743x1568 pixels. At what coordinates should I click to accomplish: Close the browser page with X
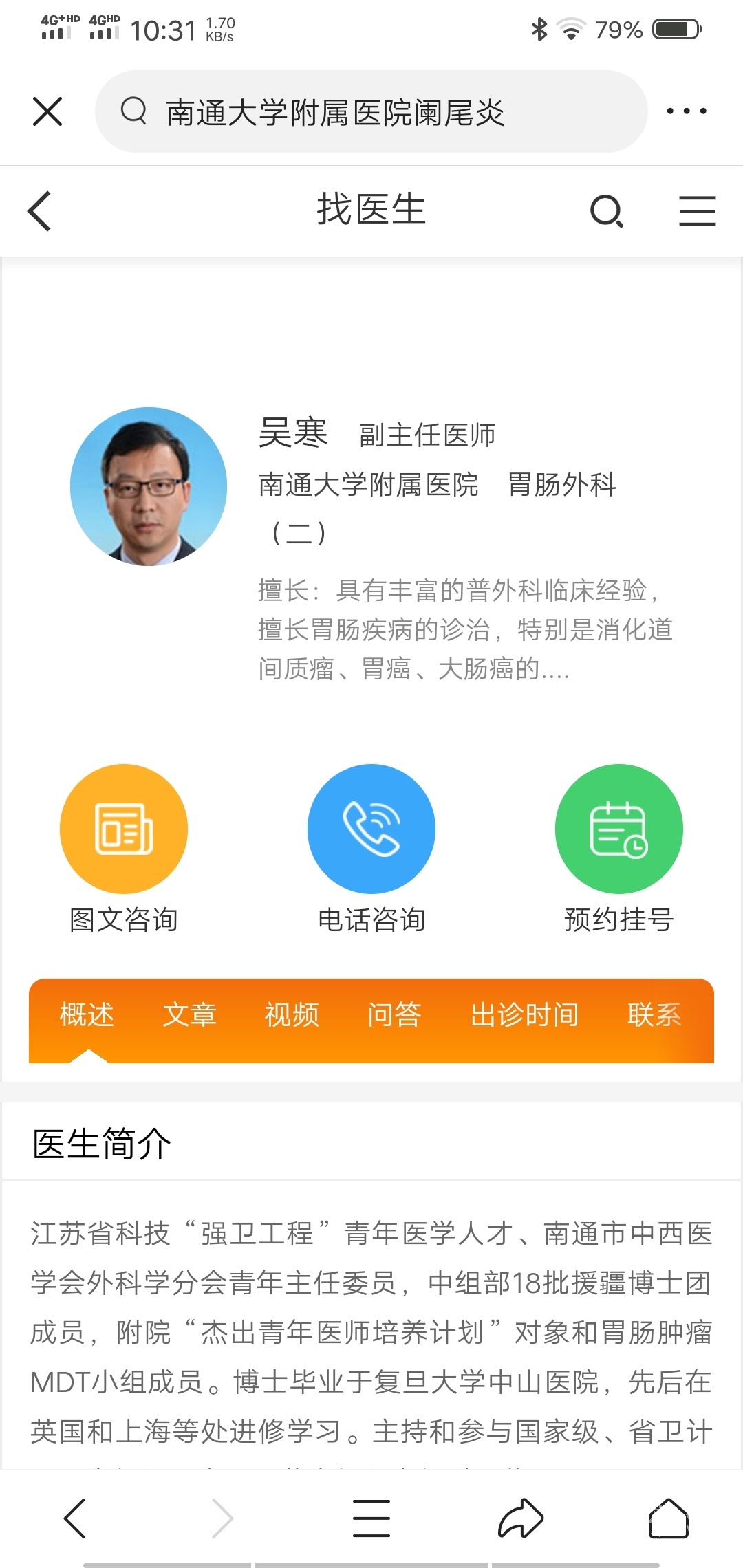point(47,111)
